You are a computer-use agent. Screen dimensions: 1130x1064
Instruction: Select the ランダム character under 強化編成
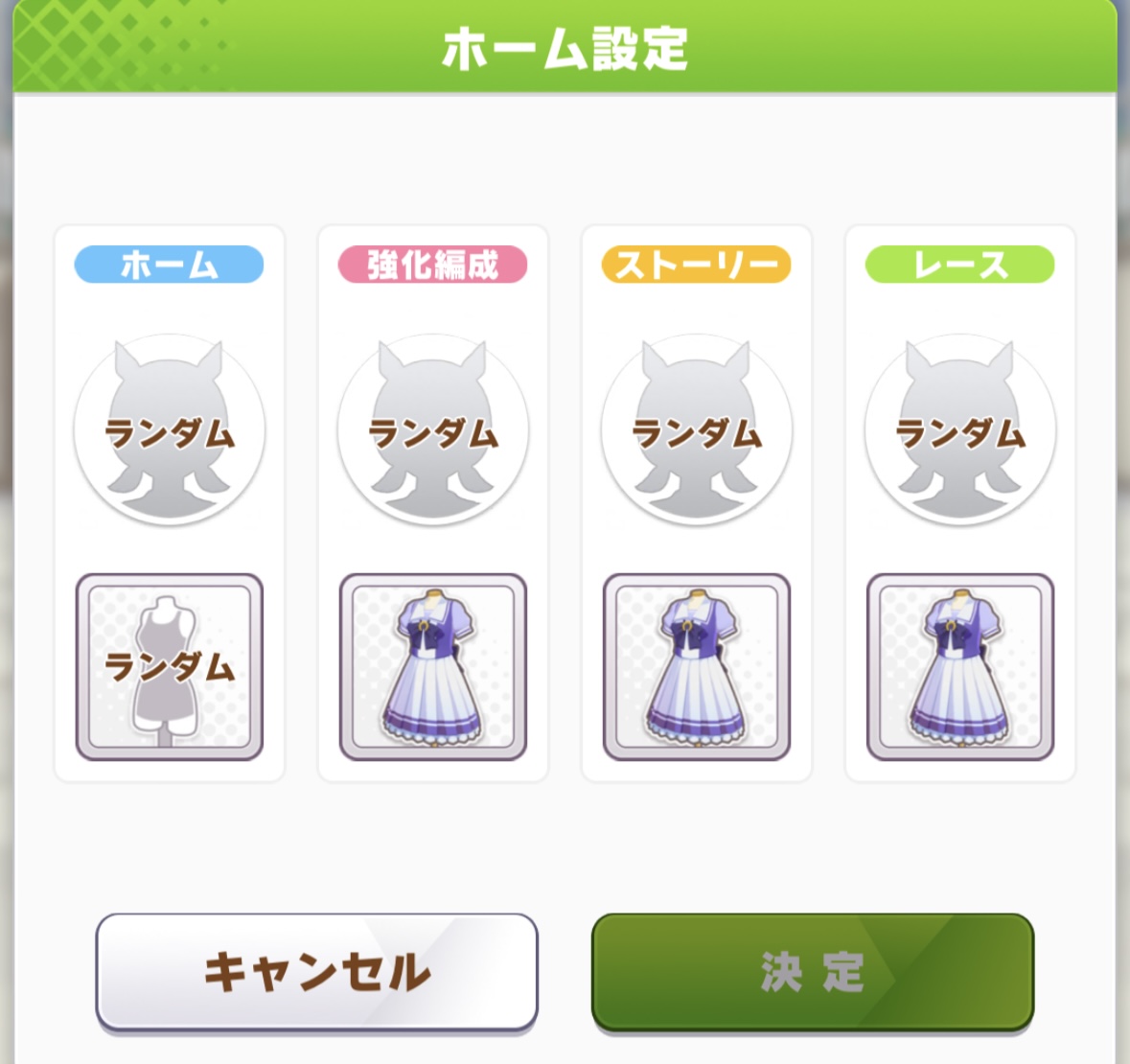(x=433, y=431)
